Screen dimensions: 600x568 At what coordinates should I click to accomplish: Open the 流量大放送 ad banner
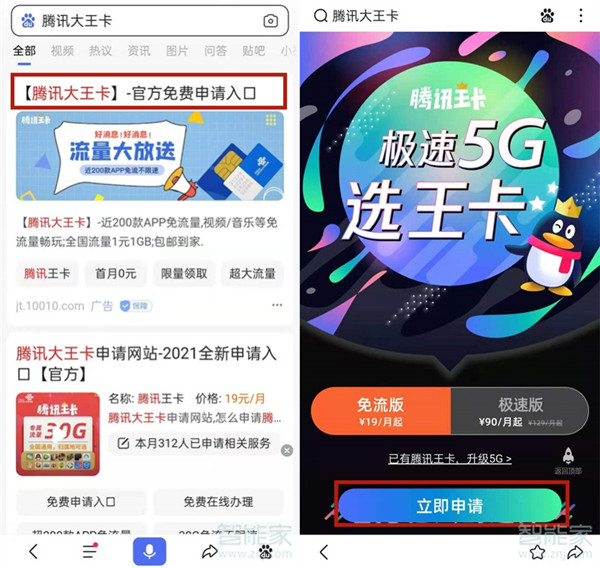click(x=149, y=155)
